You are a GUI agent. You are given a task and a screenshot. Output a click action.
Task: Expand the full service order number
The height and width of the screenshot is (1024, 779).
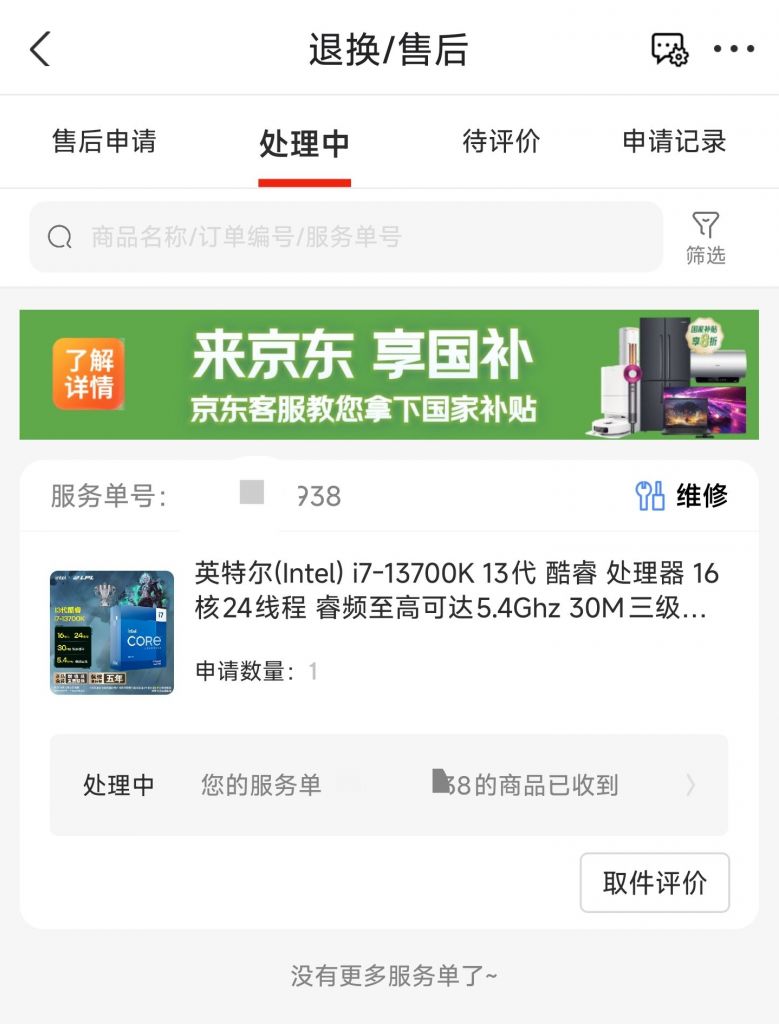pos(290,495)
